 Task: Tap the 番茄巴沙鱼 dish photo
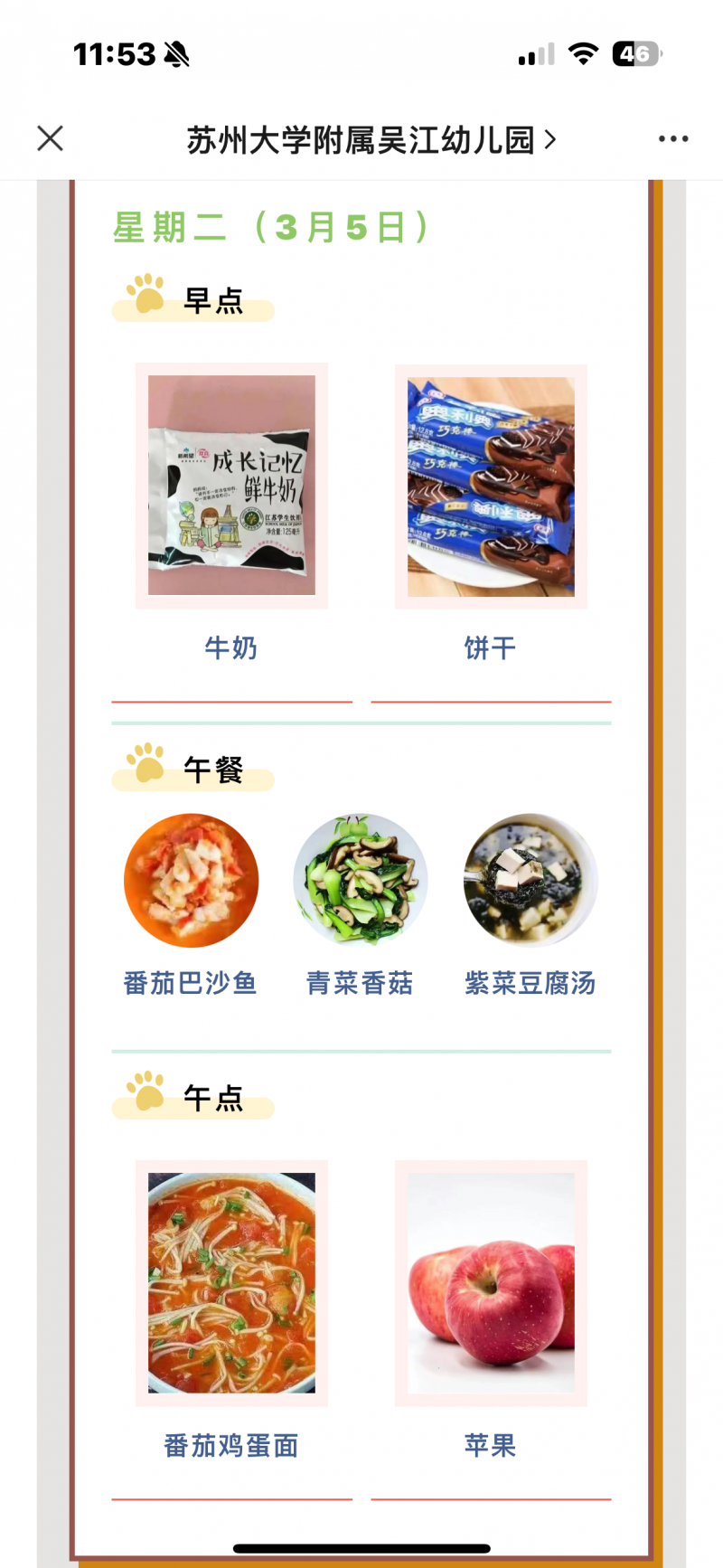tap(191, 879)
